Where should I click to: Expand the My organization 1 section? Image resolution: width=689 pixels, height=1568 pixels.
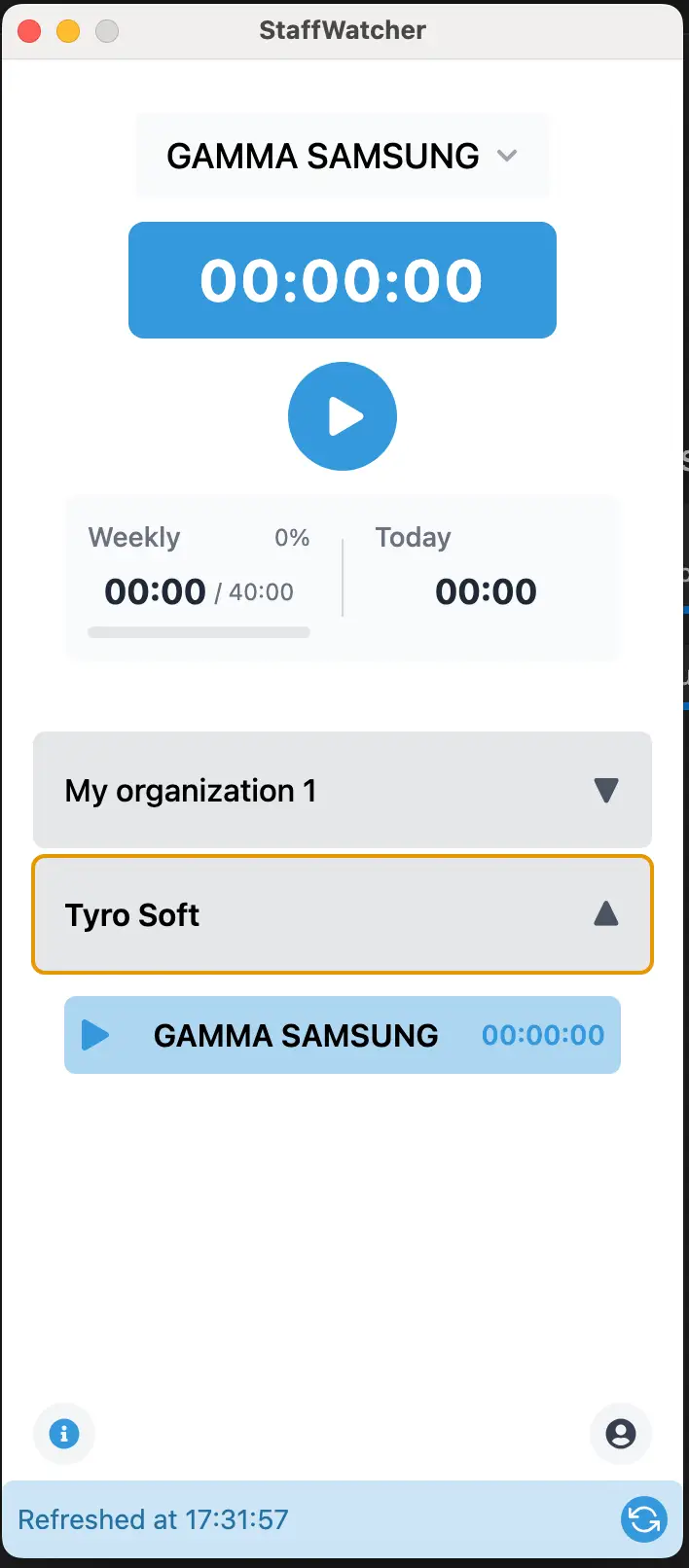[x=343, y=790]
